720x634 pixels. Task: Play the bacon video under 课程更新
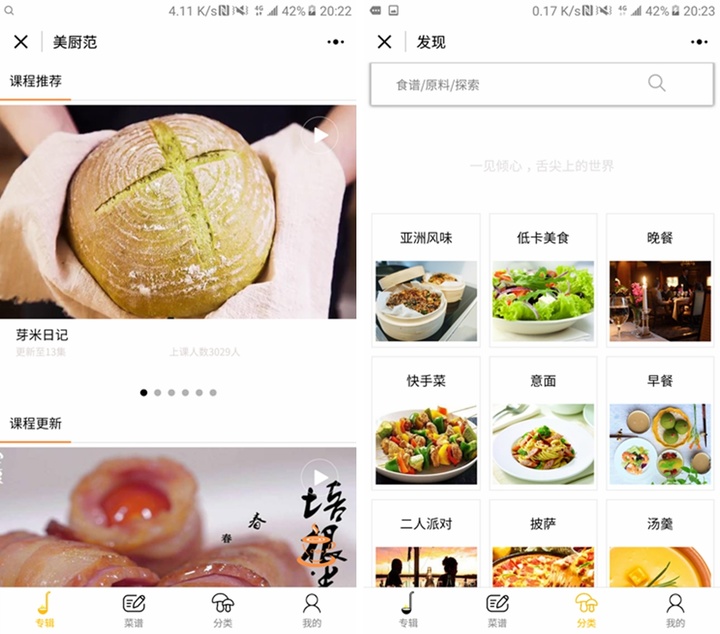[319, 478]
